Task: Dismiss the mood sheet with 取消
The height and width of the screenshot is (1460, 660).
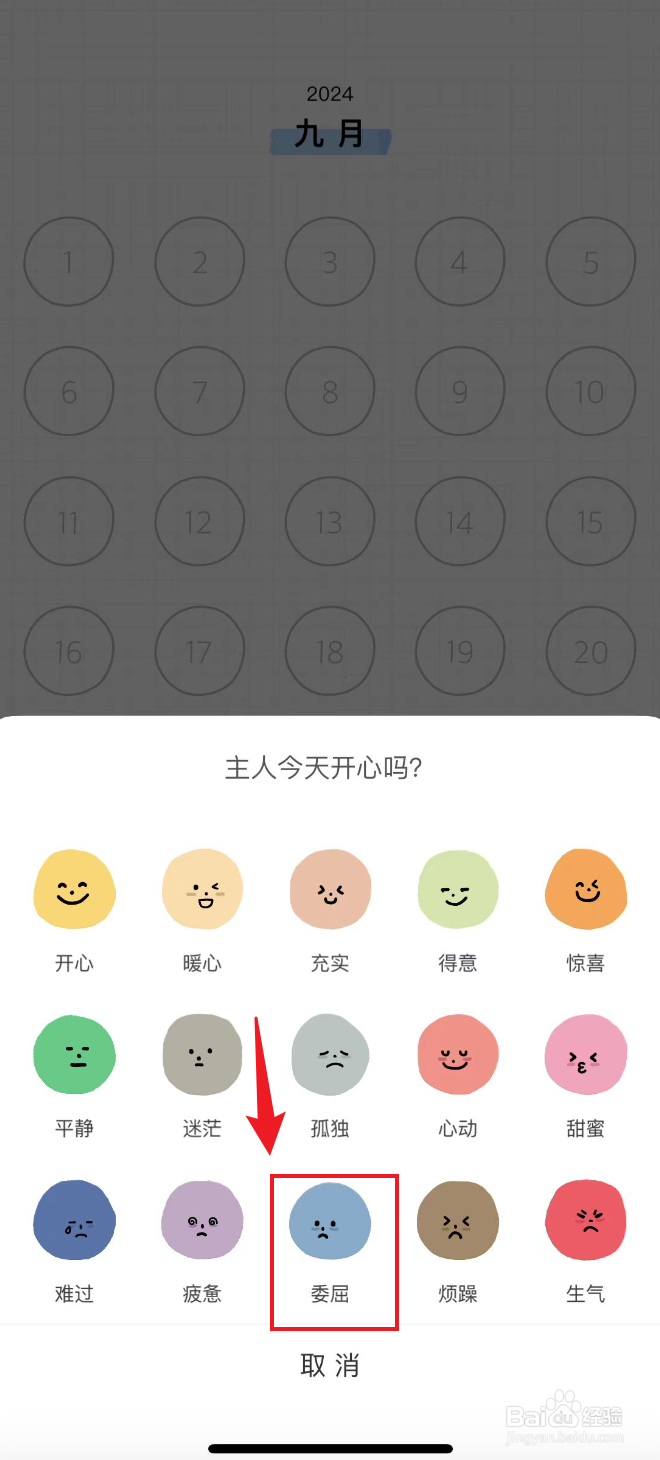Action: (x=330, y=1365)
